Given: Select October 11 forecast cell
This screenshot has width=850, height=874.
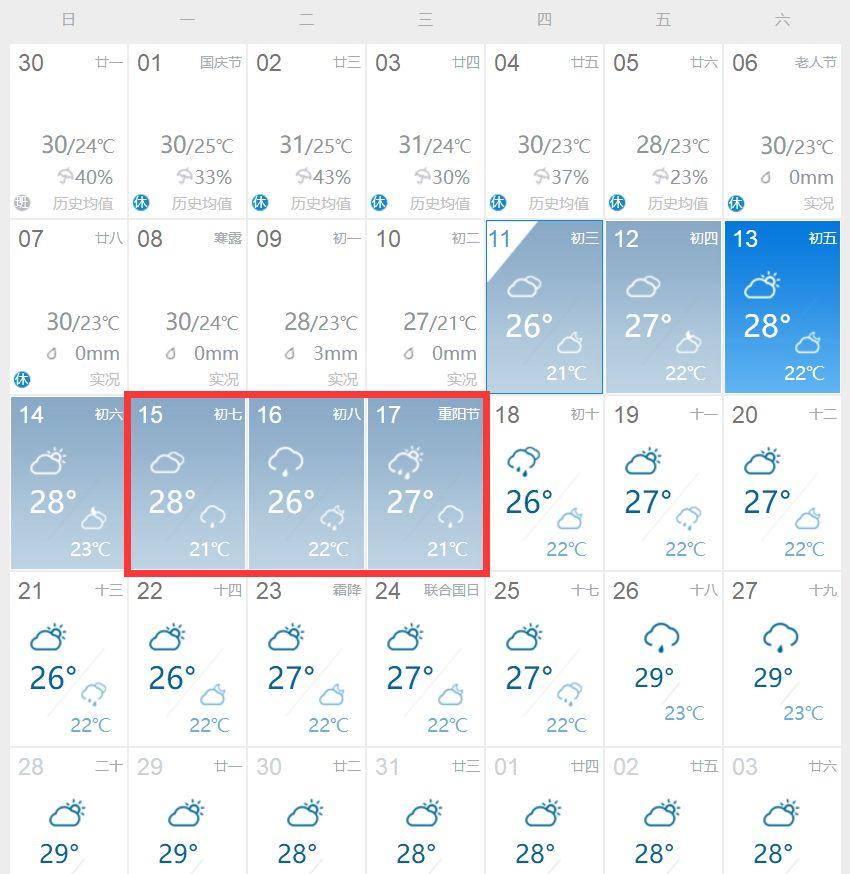Looking at the screenshot, I should pyautogui.click(x=544, y=307).
